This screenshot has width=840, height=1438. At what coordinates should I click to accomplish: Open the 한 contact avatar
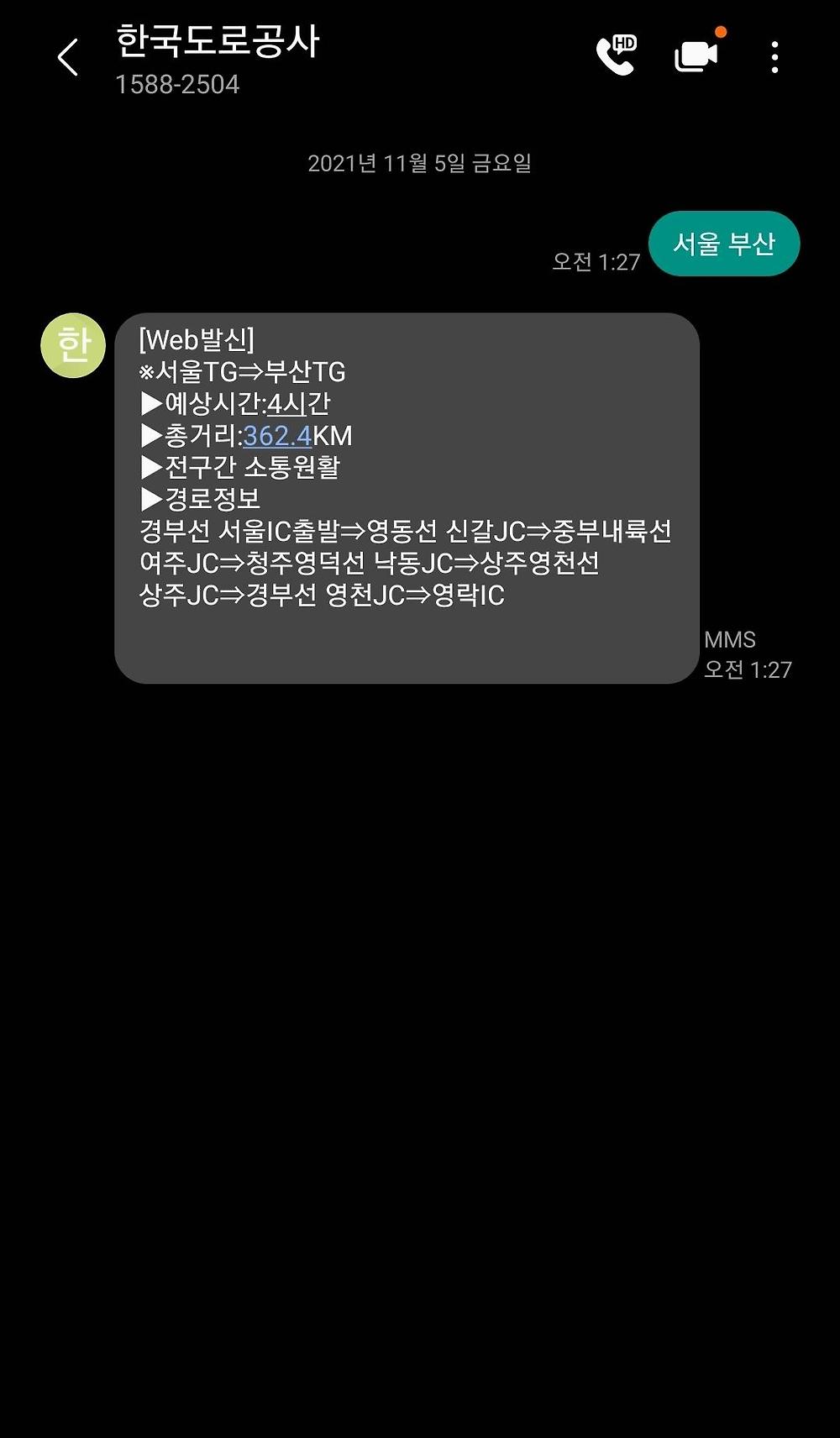(x=73, y=345)
